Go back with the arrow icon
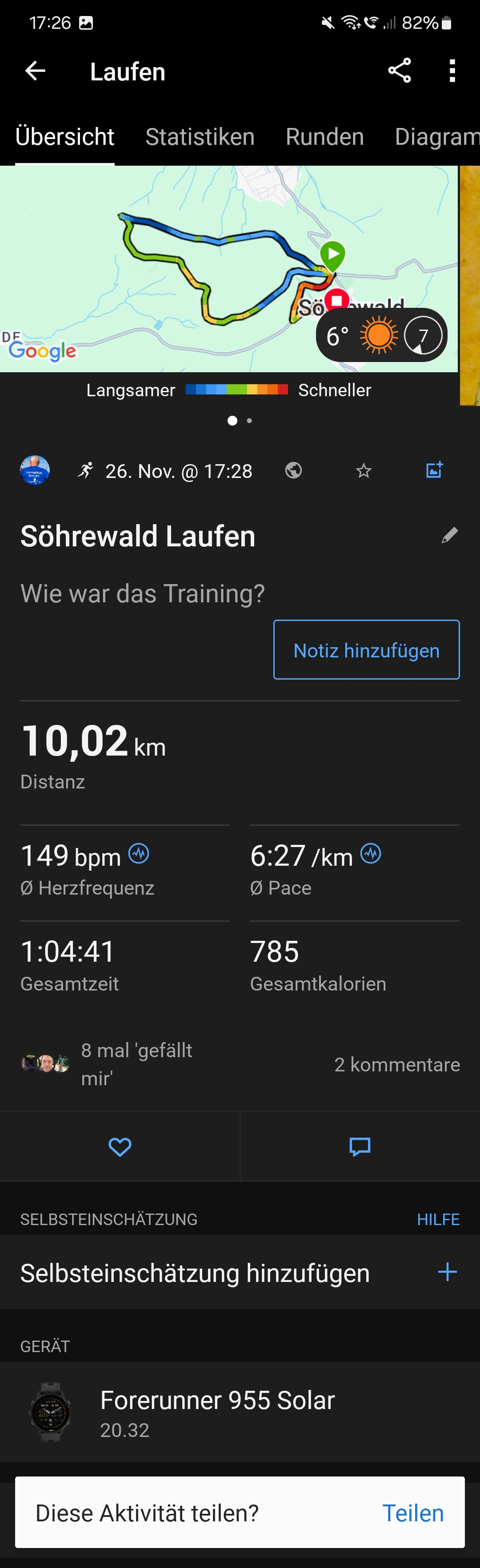The height and width of the screenshot is (1568, 480). [35, 71]
